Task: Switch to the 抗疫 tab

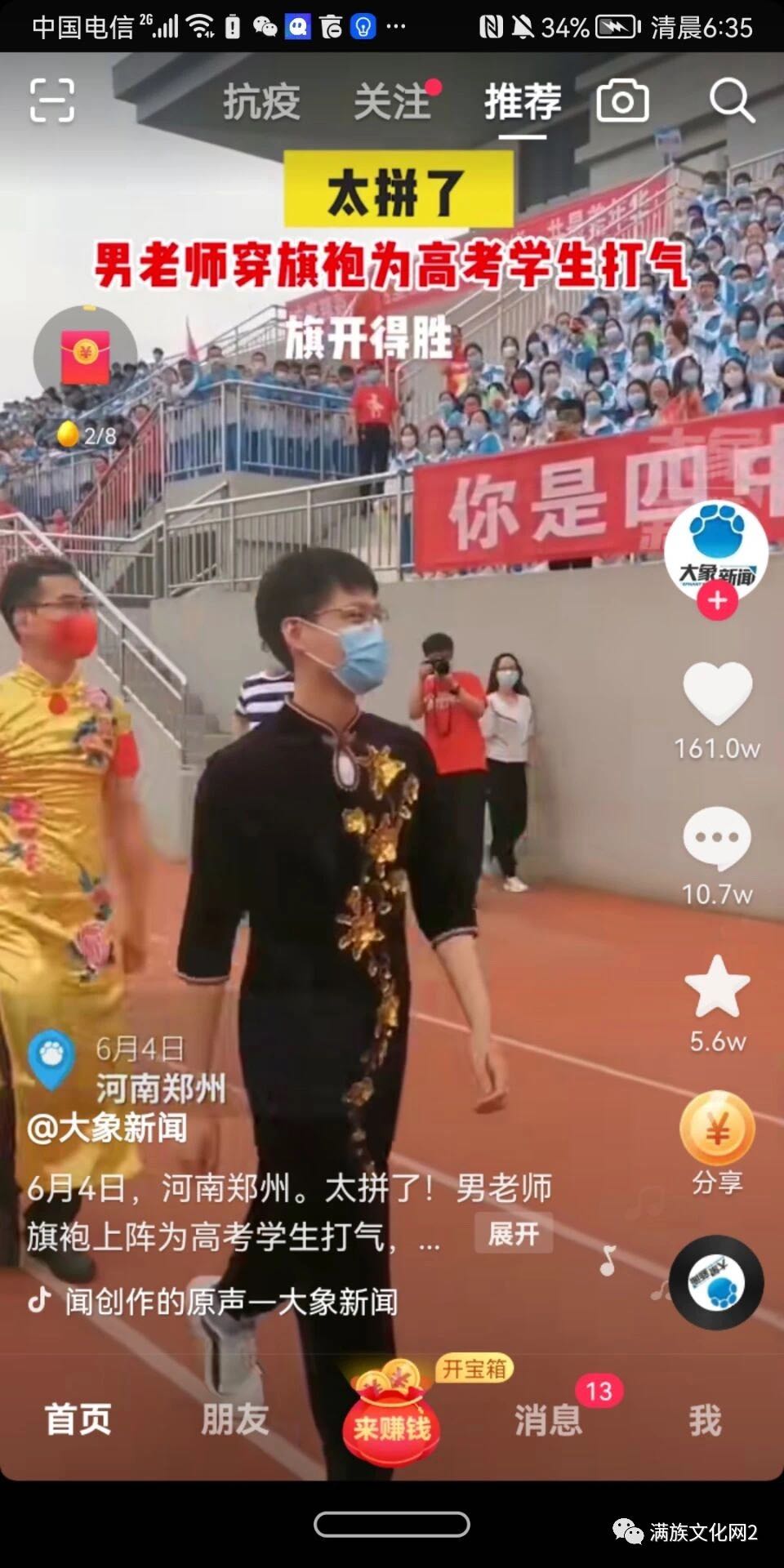Action: point(261,102)
